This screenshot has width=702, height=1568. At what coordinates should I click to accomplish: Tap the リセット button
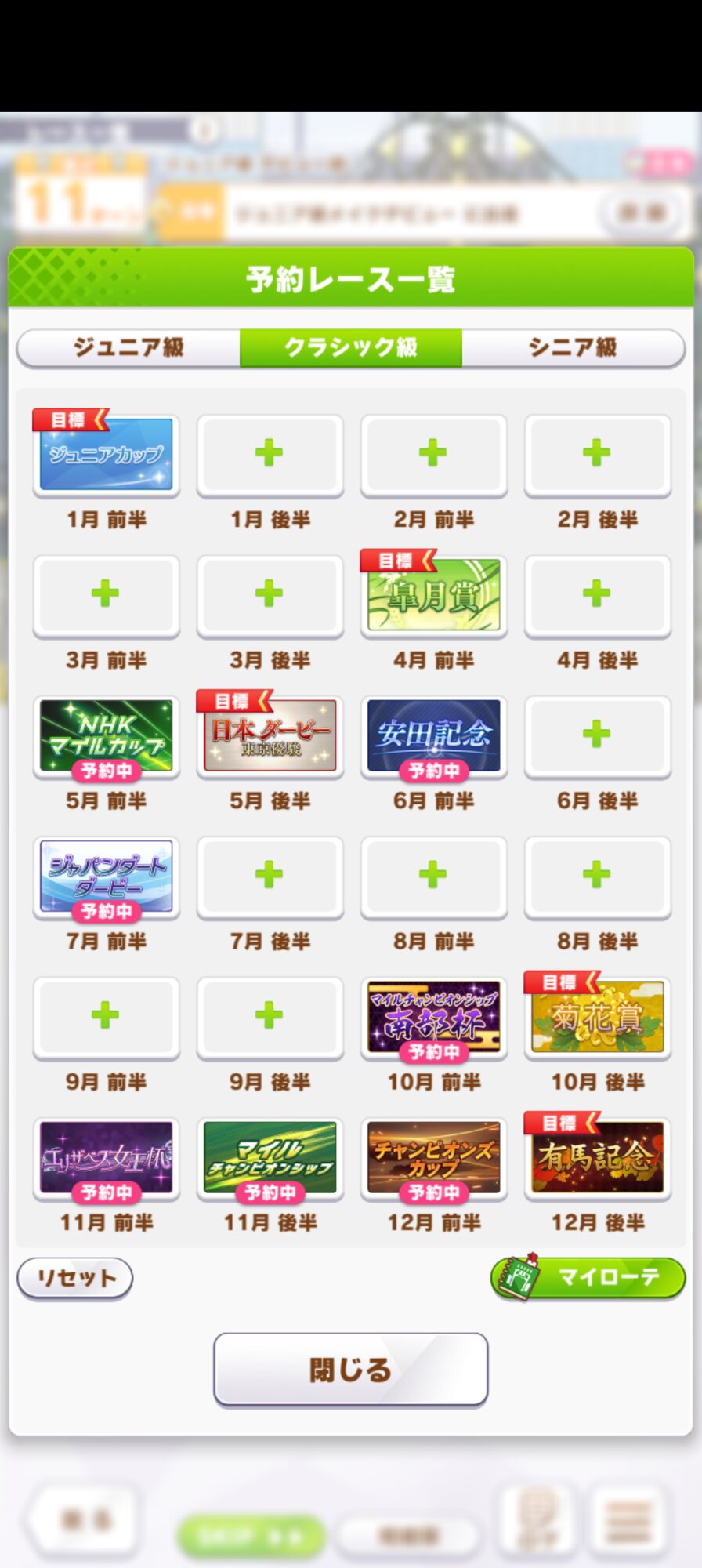75,1278
